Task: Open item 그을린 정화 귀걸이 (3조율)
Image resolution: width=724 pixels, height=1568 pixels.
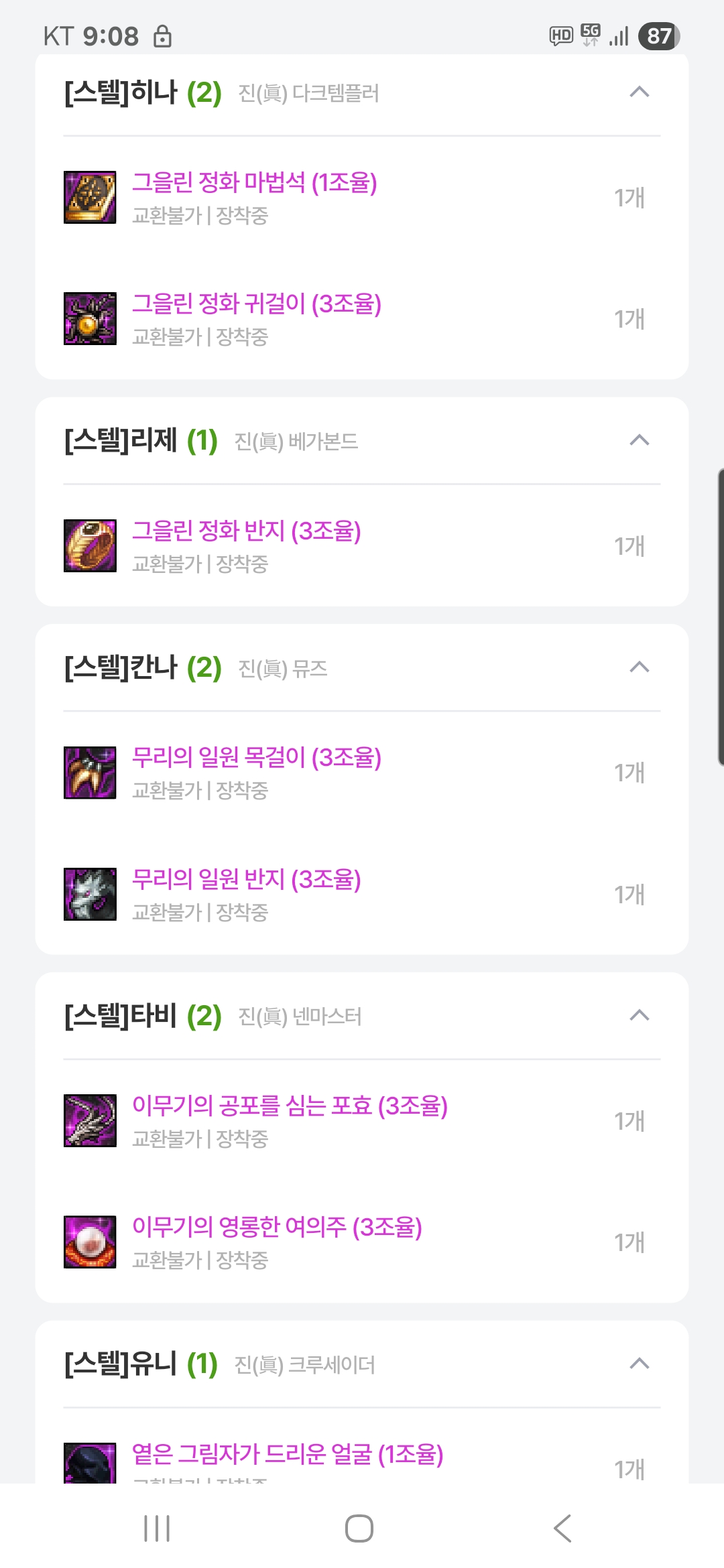Action: click(256, 304)
